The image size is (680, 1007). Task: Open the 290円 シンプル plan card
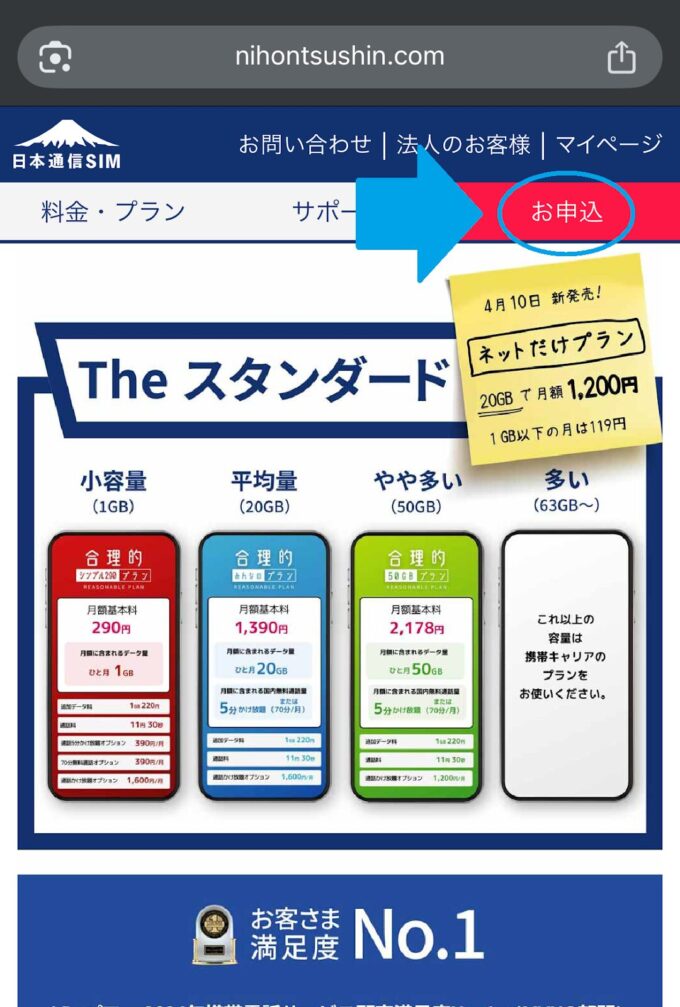(113, 665)
